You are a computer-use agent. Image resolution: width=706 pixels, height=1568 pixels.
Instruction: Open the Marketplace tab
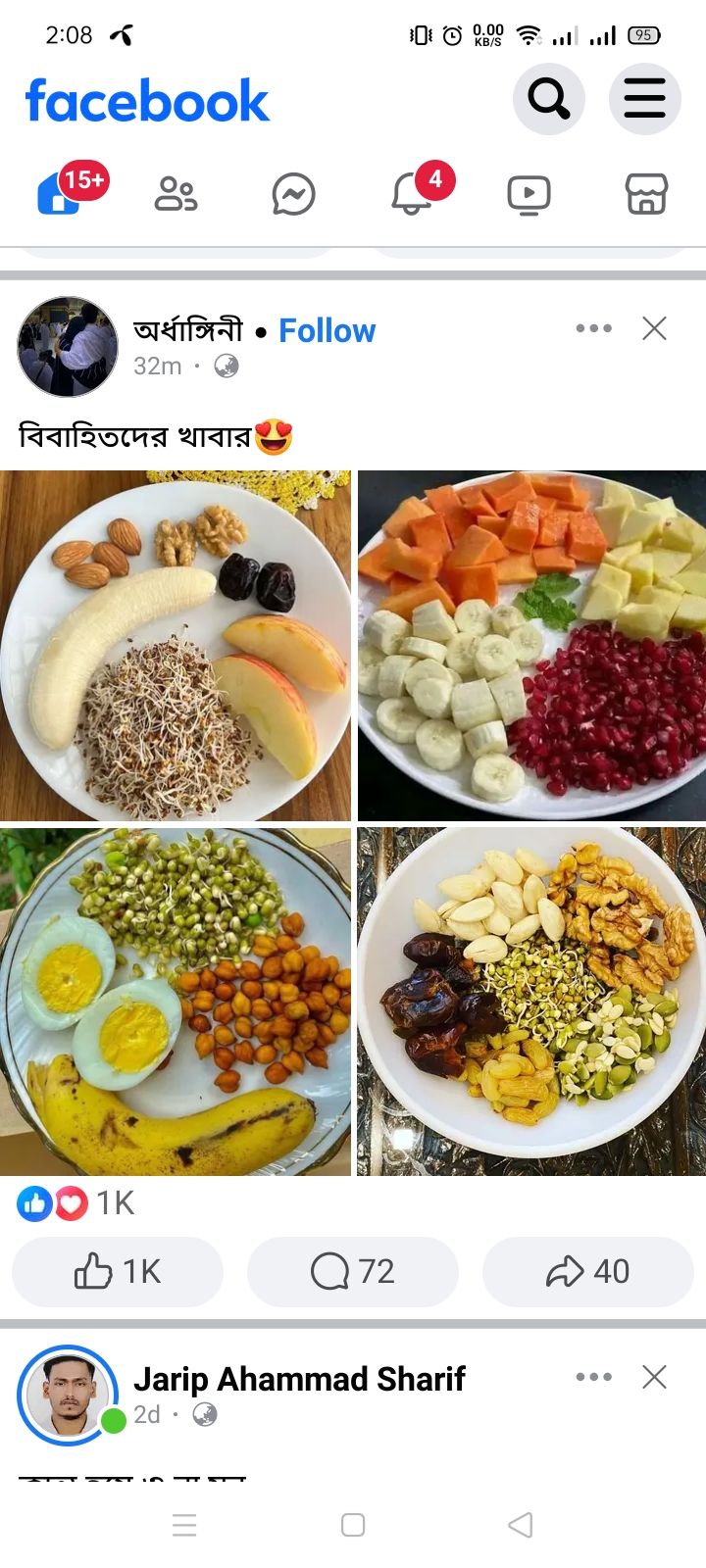(646, 194)
